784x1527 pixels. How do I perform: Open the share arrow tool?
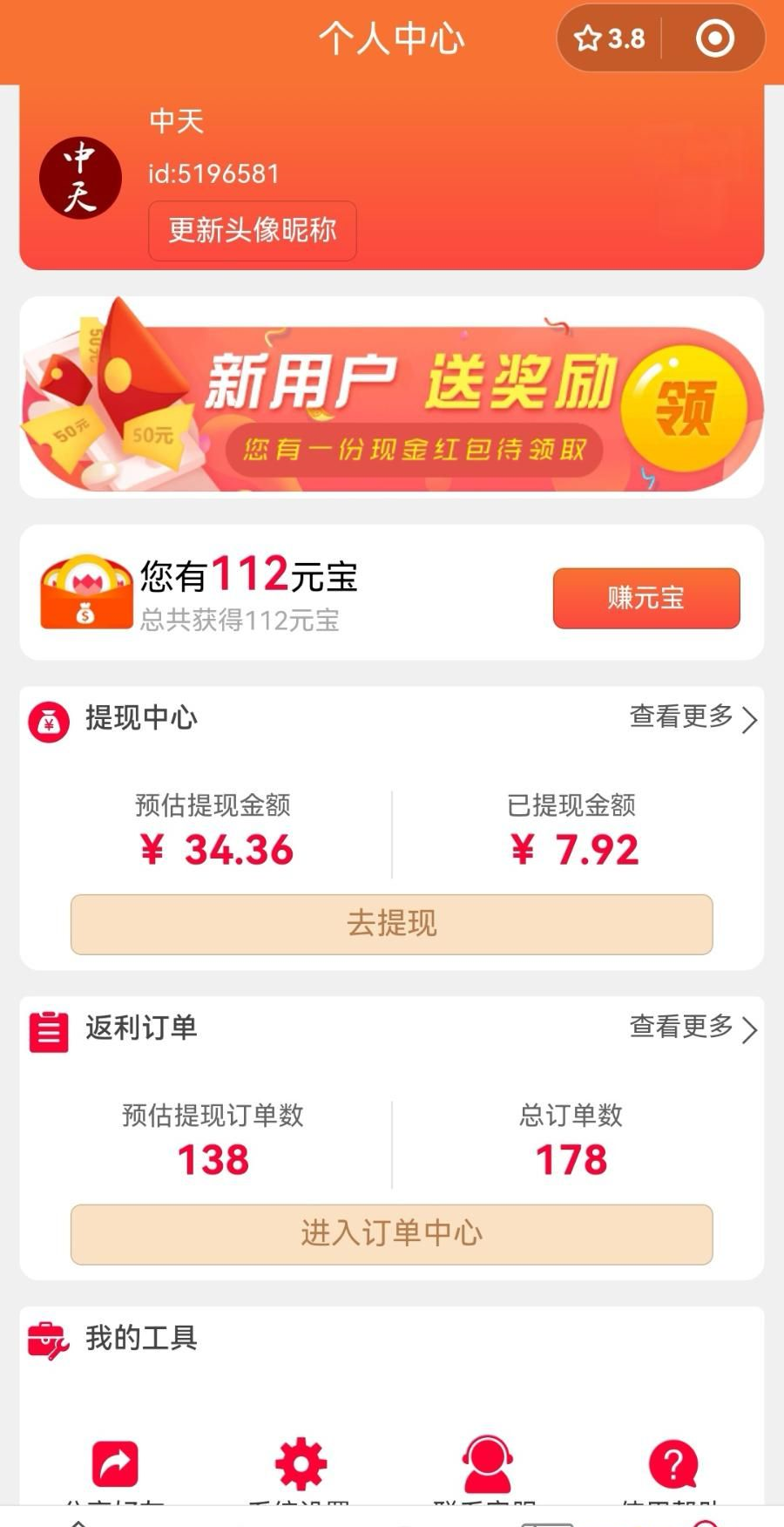point(115,1463)
